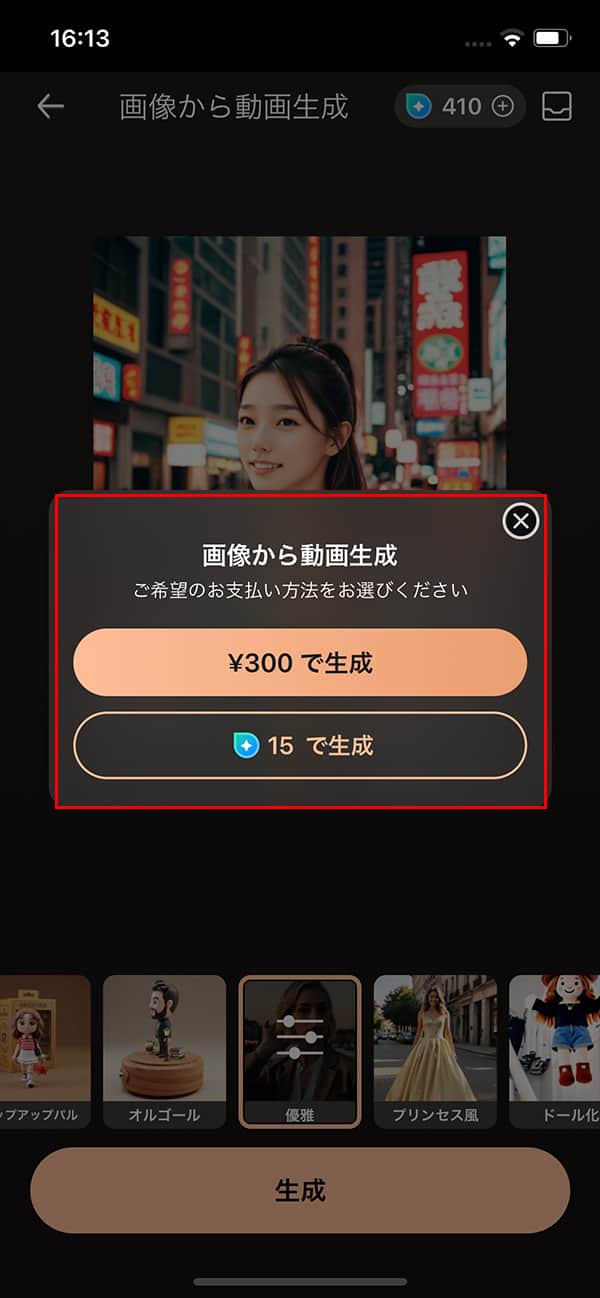Open the 410 credits balance
Image resolution: width=600 pixels, height=1298 pixels.
[460, 107]
